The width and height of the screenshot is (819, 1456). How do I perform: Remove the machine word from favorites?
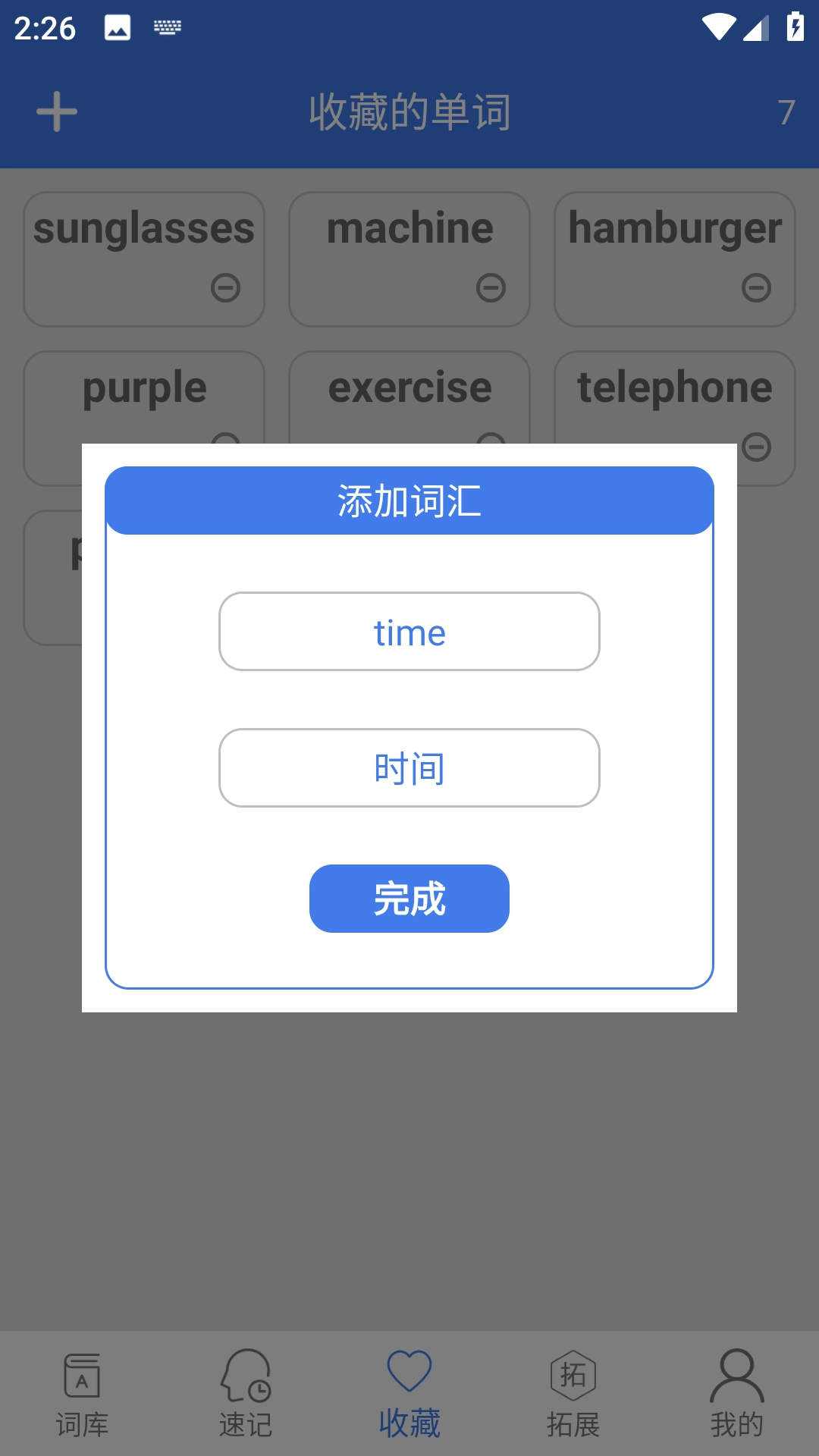click(491, 288)
